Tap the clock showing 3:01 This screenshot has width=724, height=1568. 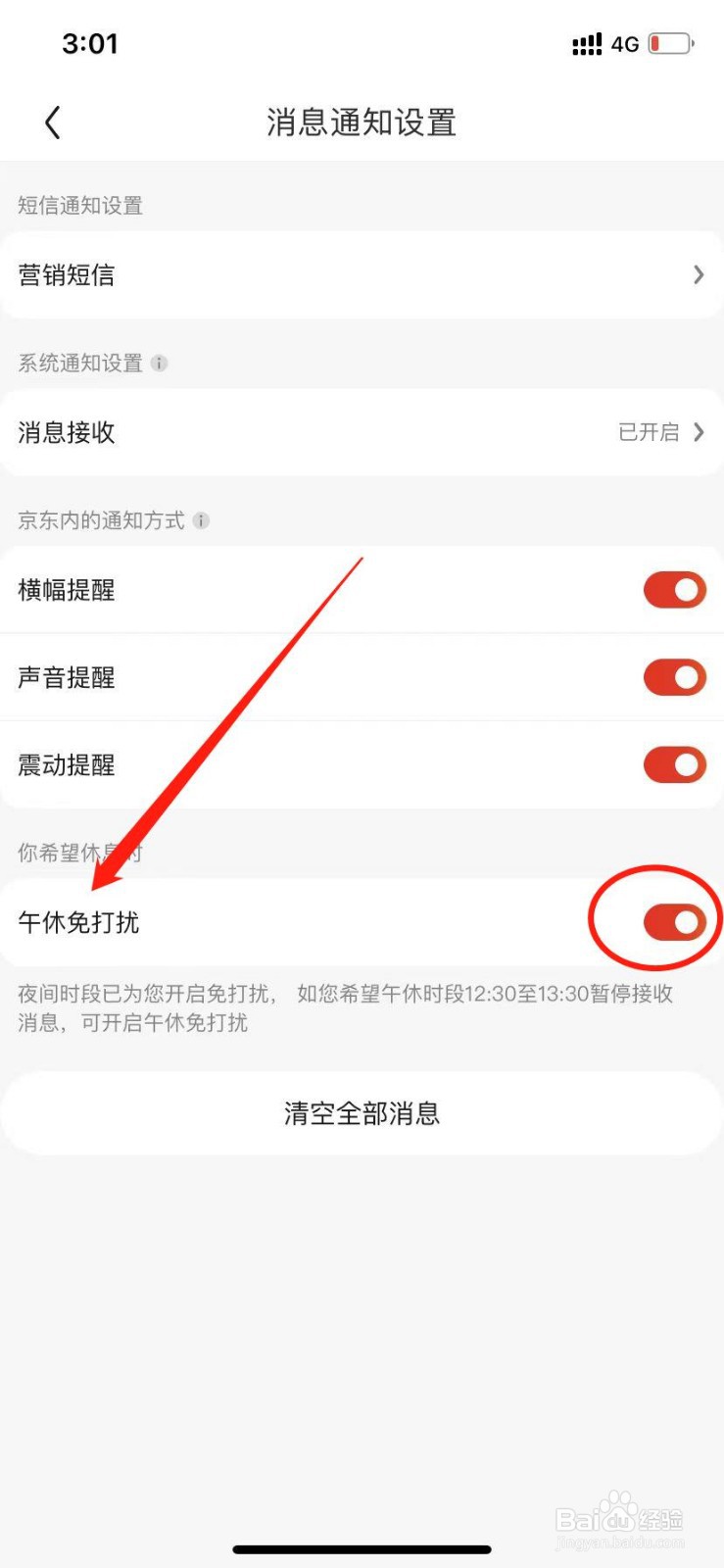(92, 43)
